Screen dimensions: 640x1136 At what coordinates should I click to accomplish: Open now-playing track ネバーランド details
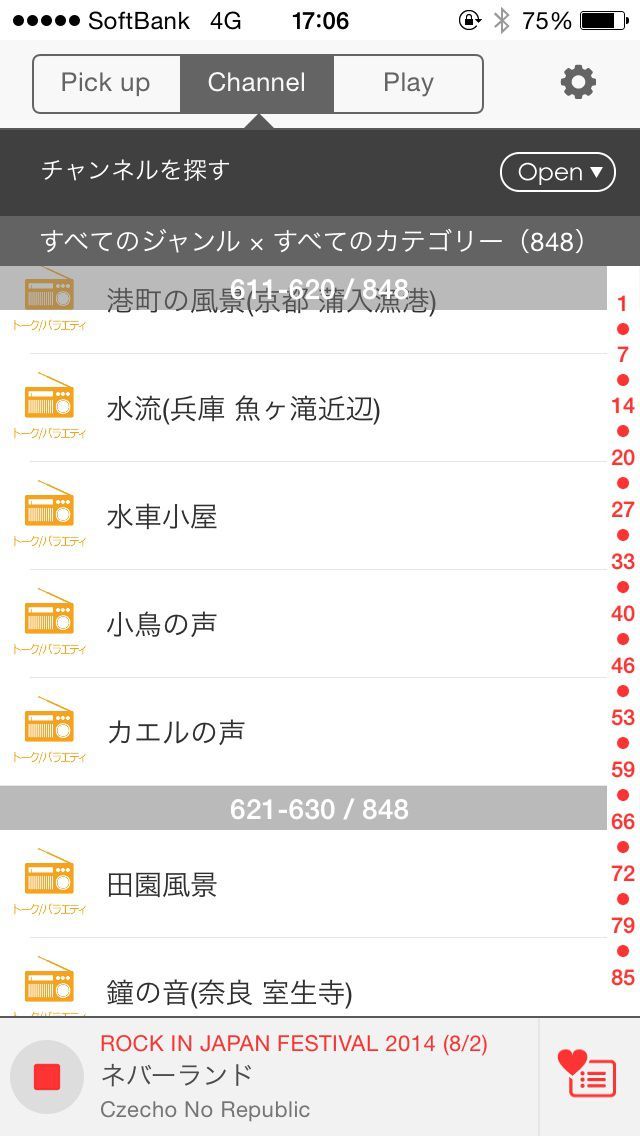pos(300,1077)
